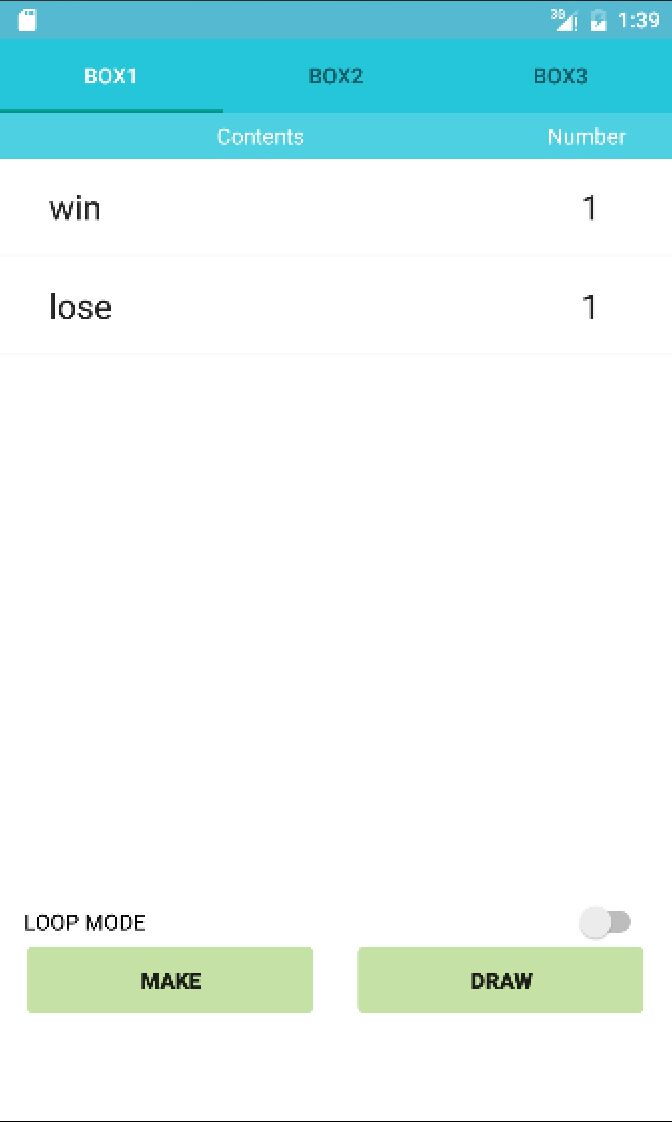672x1122 pixels.
Task: Enable the Loop Mode switch
Action: click(605, 922)
